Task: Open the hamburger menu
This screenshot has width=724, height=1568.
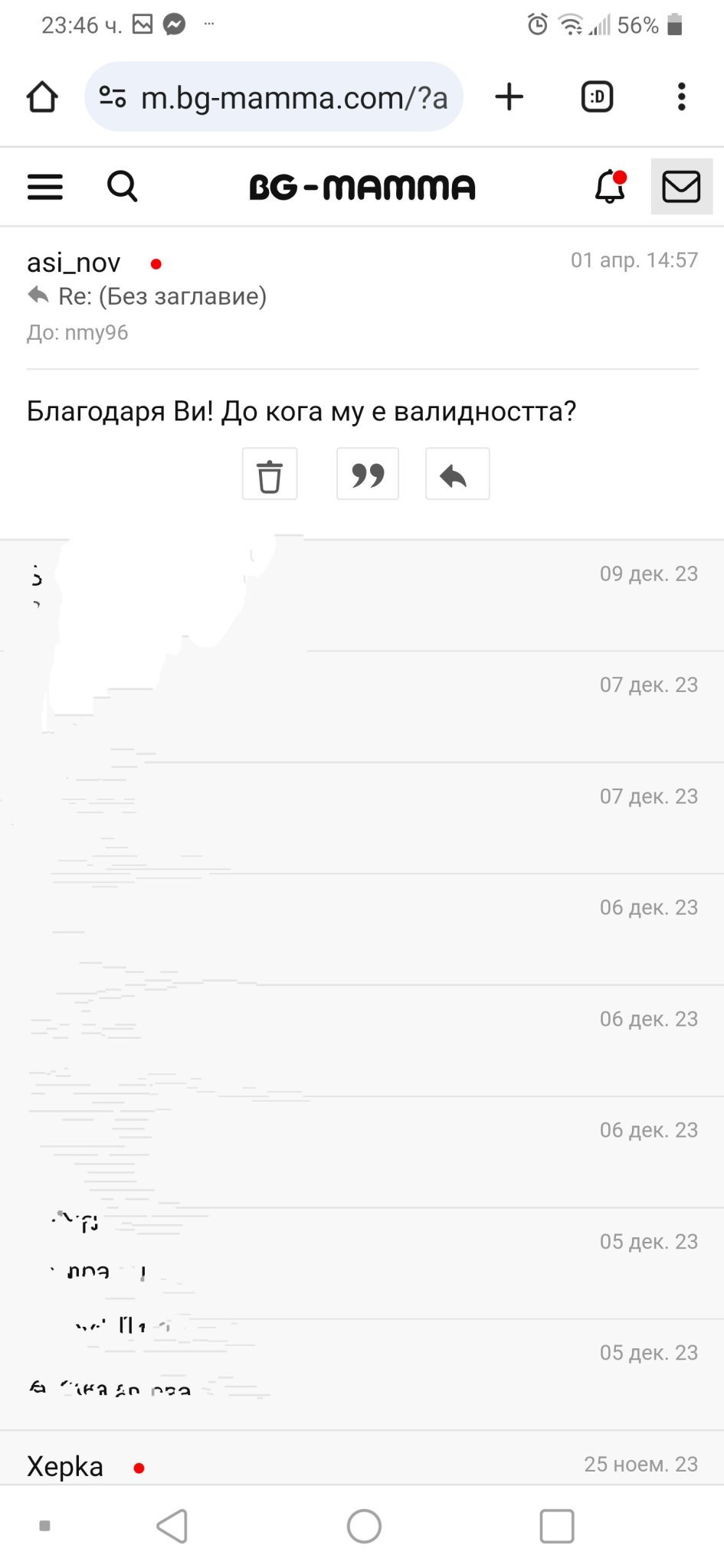Action: (45, 187)
